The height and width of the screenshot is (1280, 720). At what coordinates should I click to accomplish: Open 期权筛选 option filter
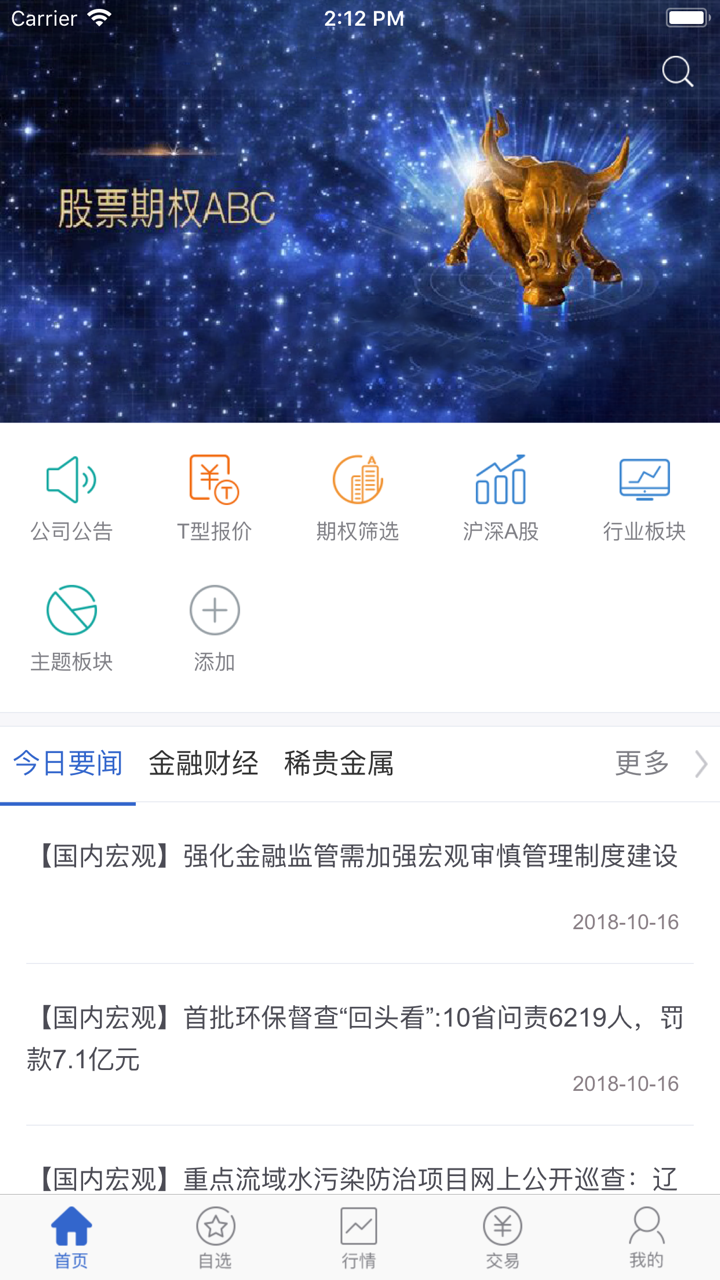point(357,498)
